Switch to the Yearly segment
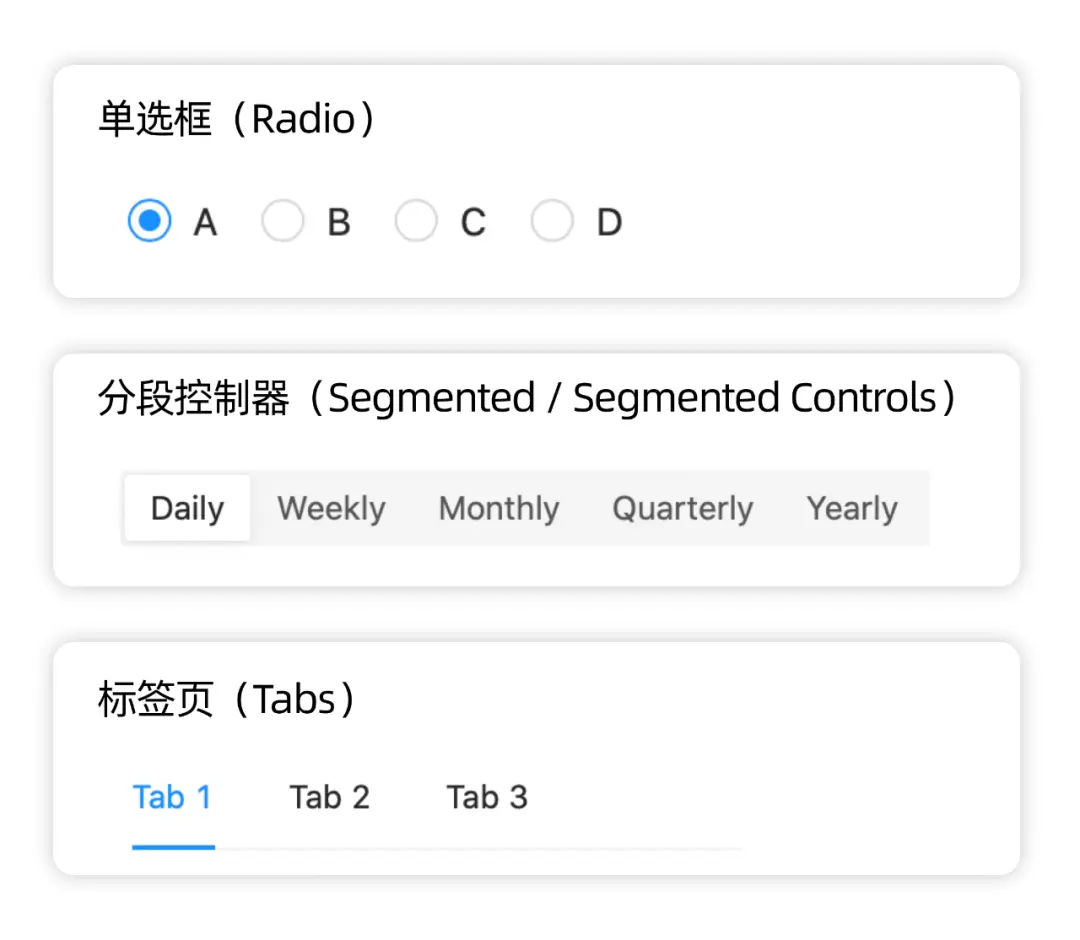 pos(852,508)
